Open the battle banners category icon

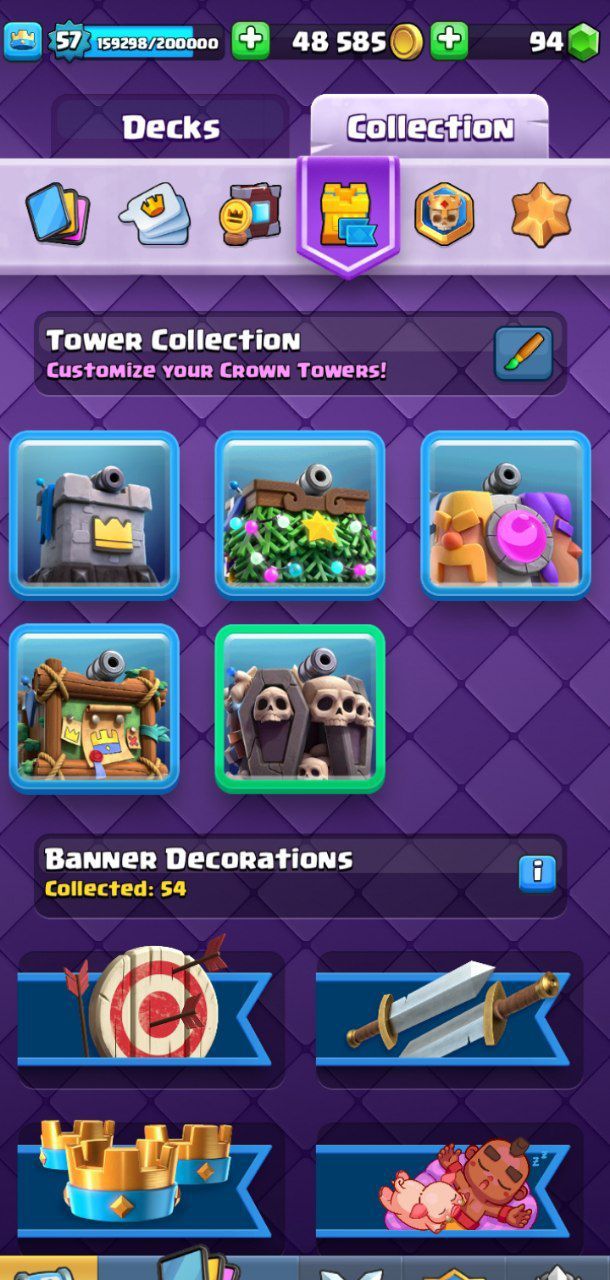click(x=250, y=213)
